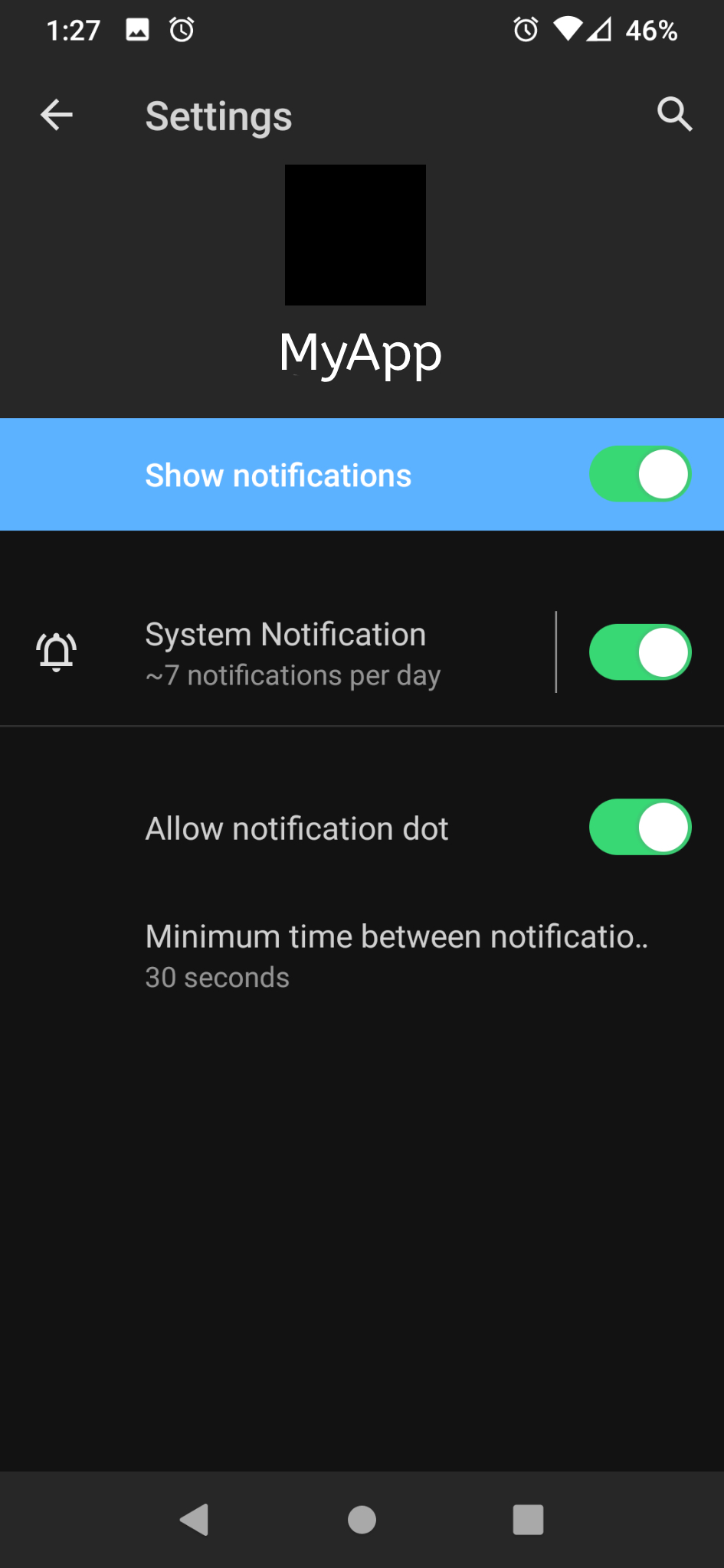This screenshot has width=724, height=1568.
Task: Go back using the top arrow
Action: [x=57, y=116]
